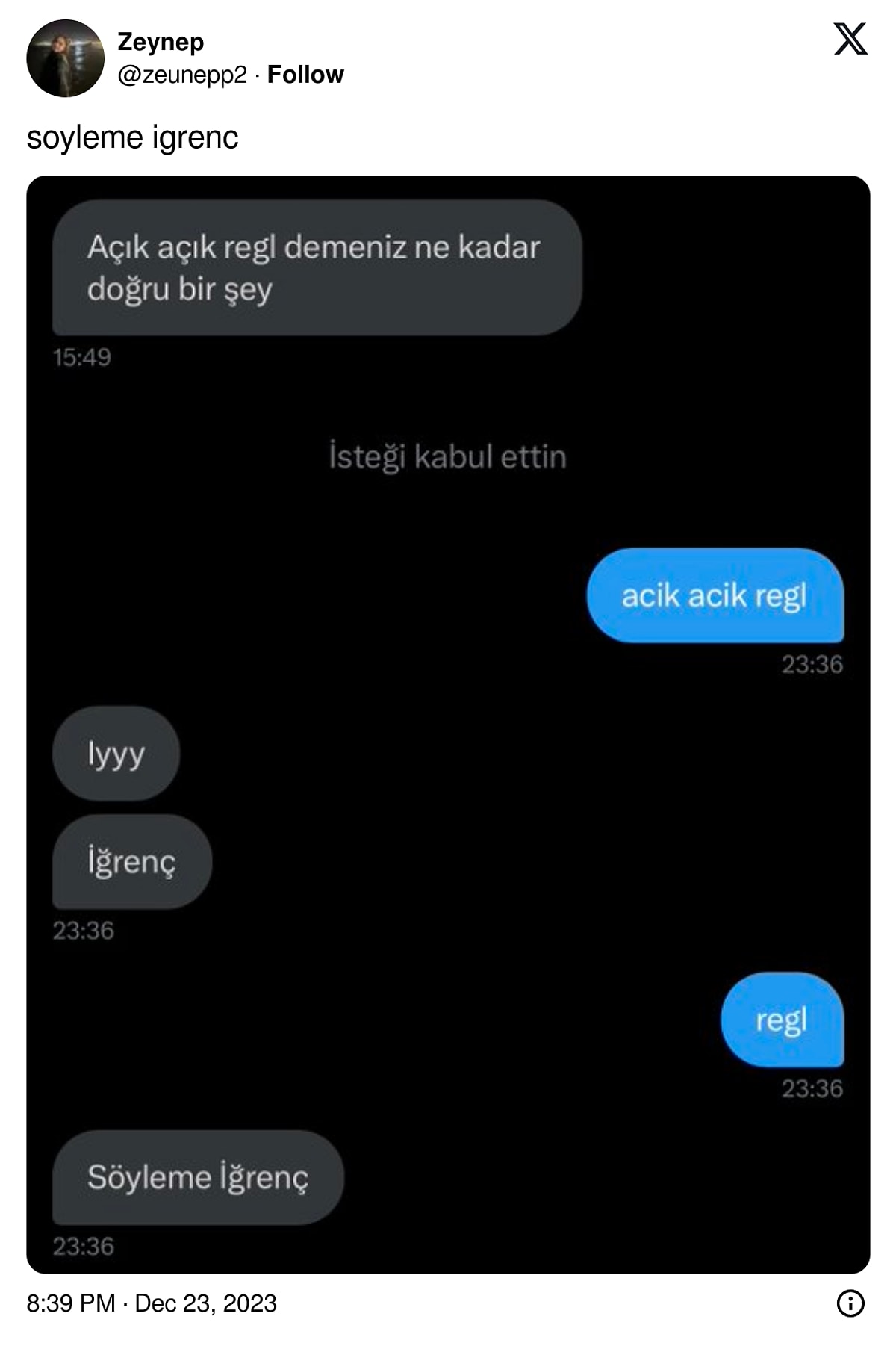The height and width of the screenshot is (1349, 896).
Task: Open the Zeynep display name link
Action: [x=161, y=42]
